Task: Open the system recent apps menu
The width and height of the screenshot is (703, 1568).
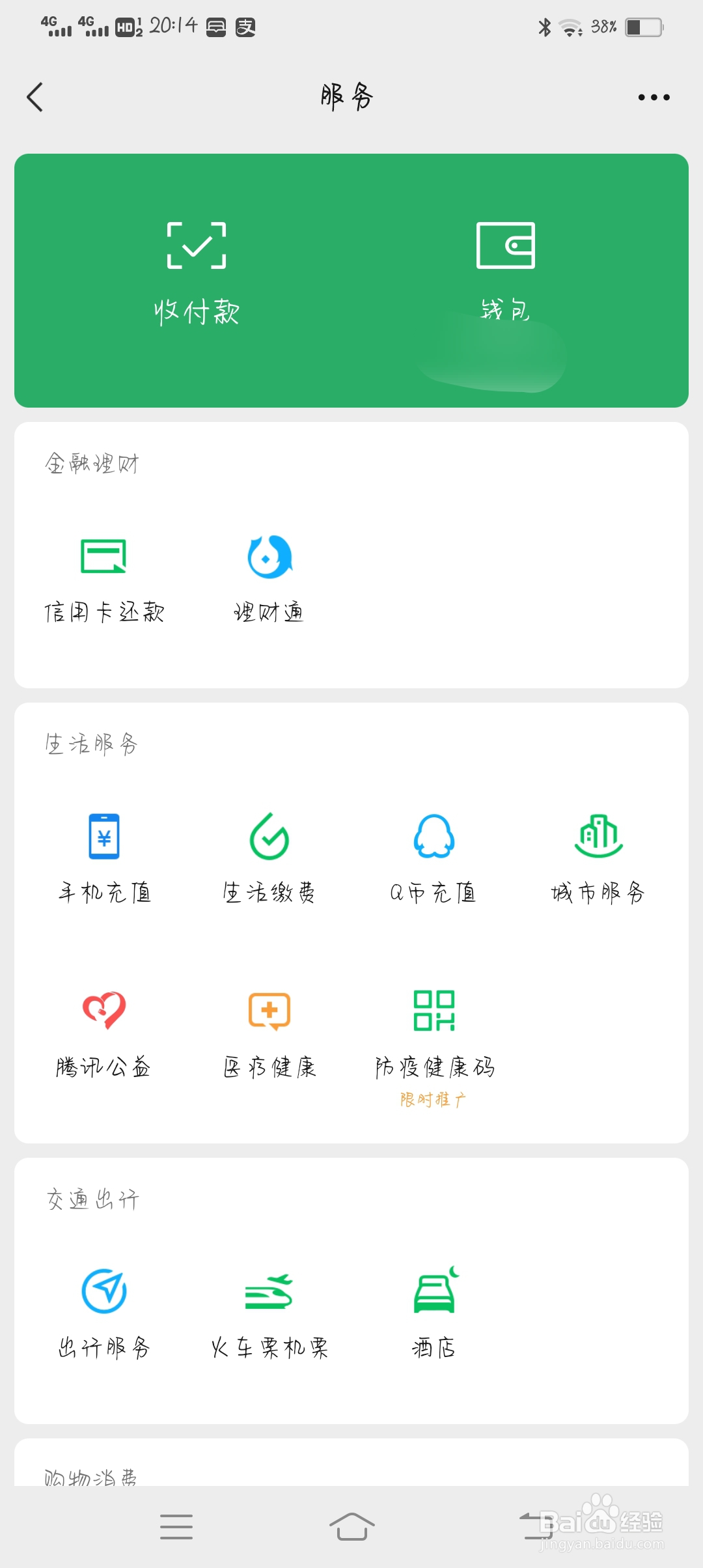Action: click(176, 1526)
